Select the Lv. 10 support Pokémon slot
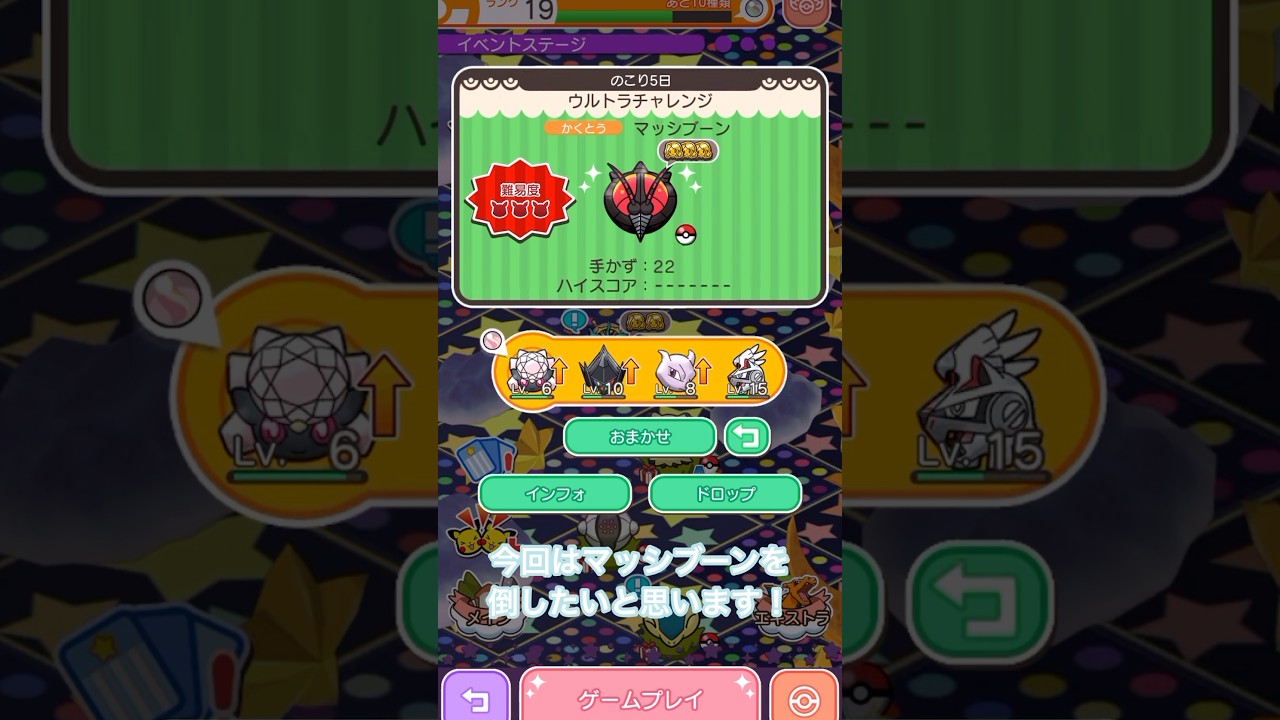Image resolution: width=1280 pixels, height=720 pixels. pos(601,371)
